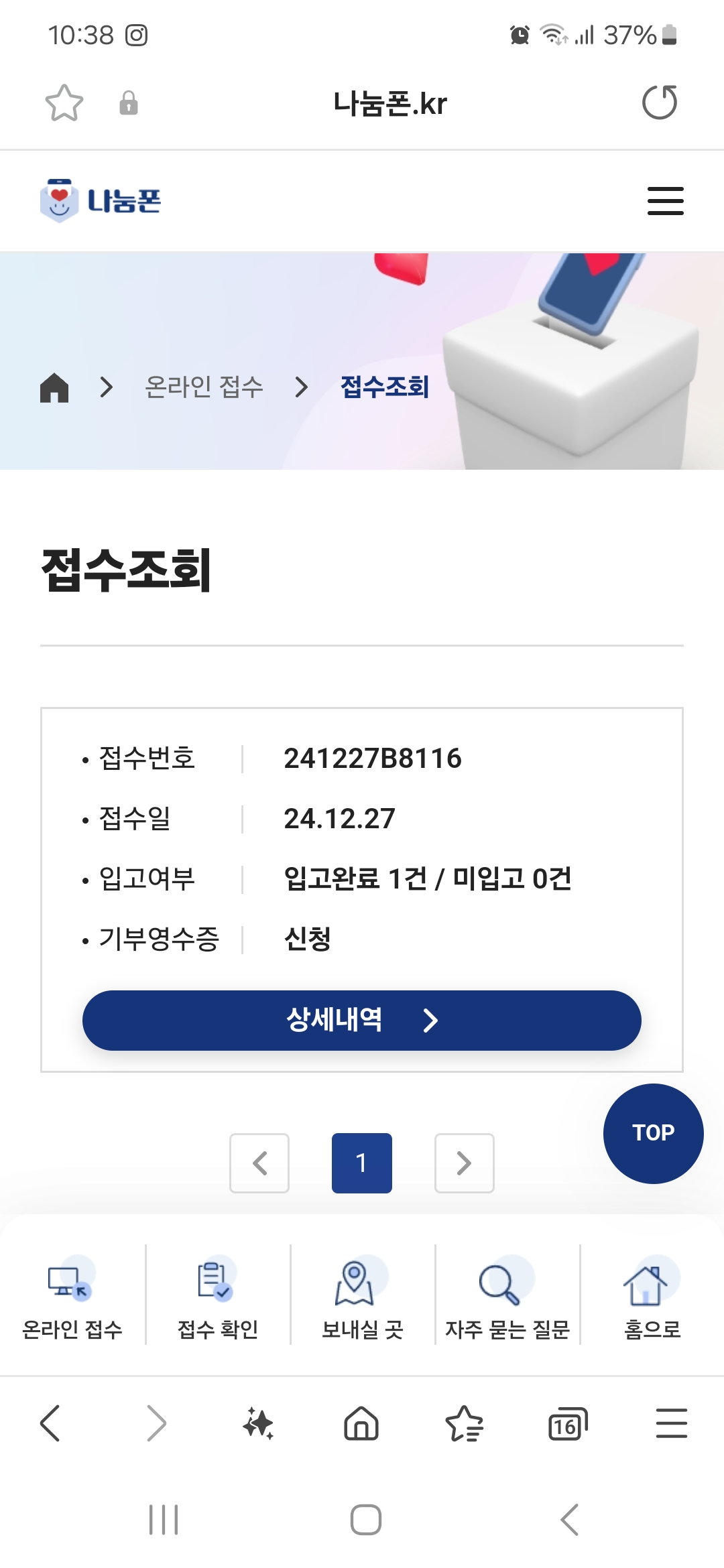Open the 나눔폰 hamburger menu
This screenshot has width=724, height=1568.
[x=665, y=201]
